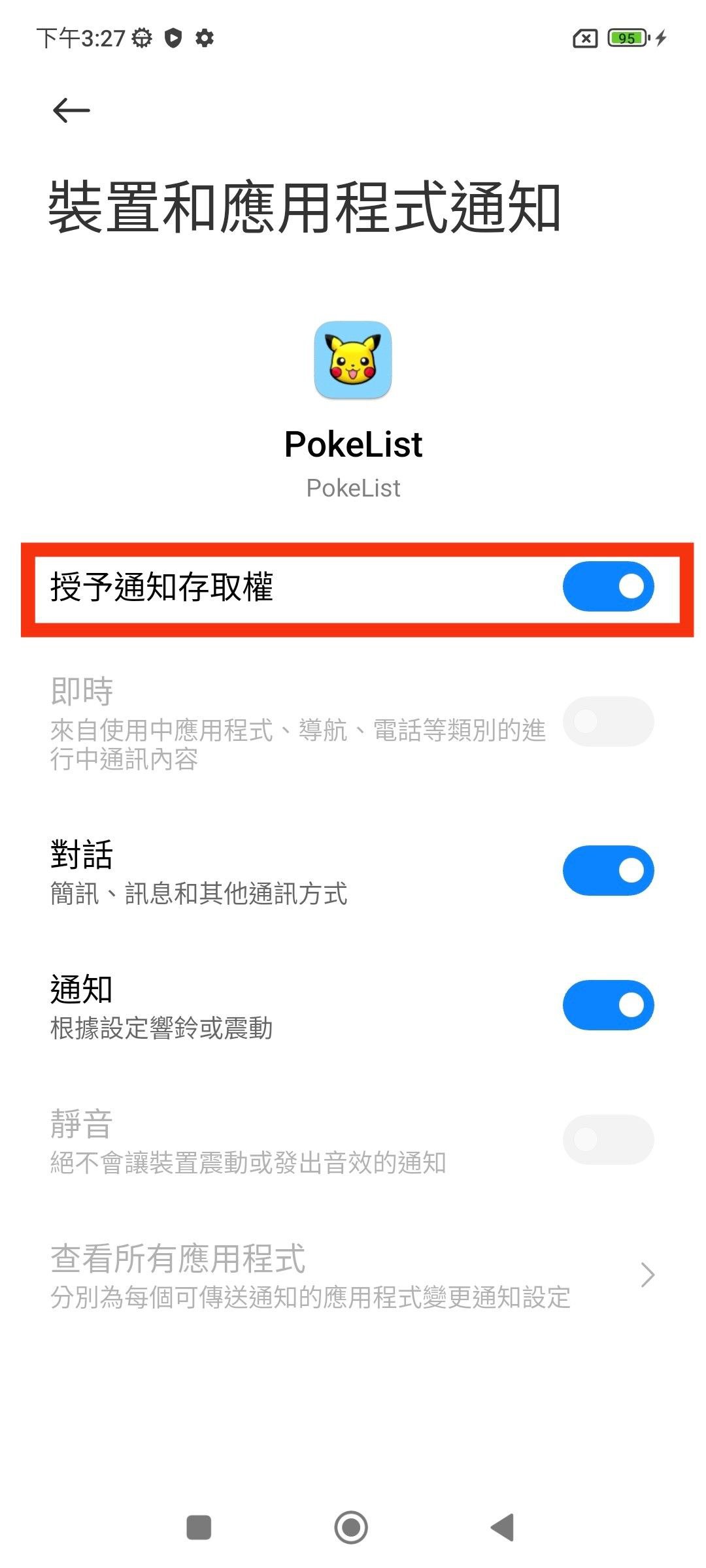
Task: Open 查看所有應用程式 row
Action: pos(353,1275)
